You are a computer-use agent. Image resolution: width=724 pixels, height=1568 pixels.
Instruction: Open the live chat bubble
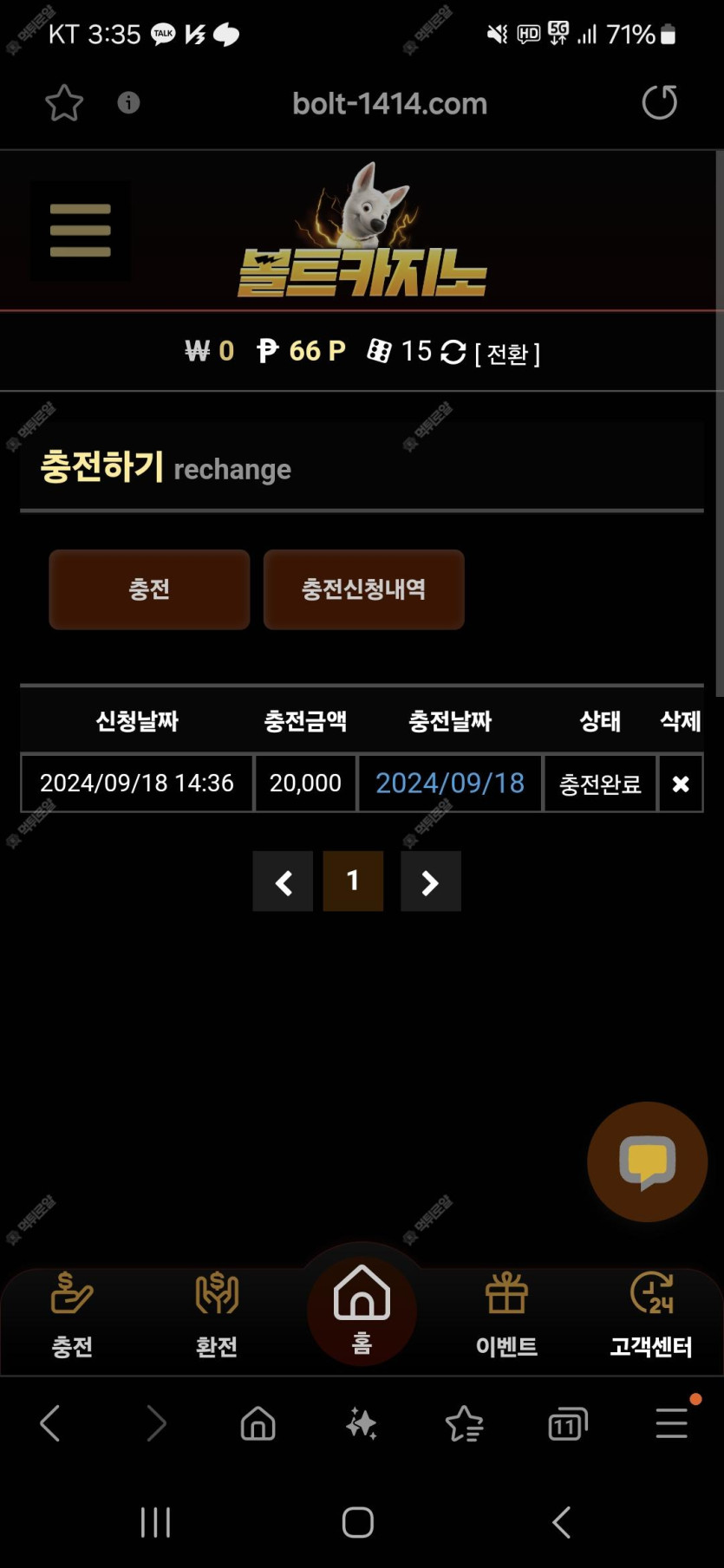tap(647, 1161)
